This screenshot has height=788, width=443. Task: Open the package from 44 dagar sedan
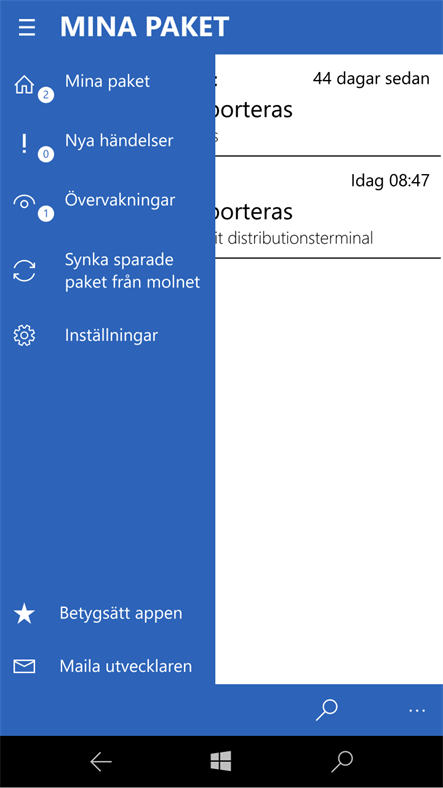[329, 105]
